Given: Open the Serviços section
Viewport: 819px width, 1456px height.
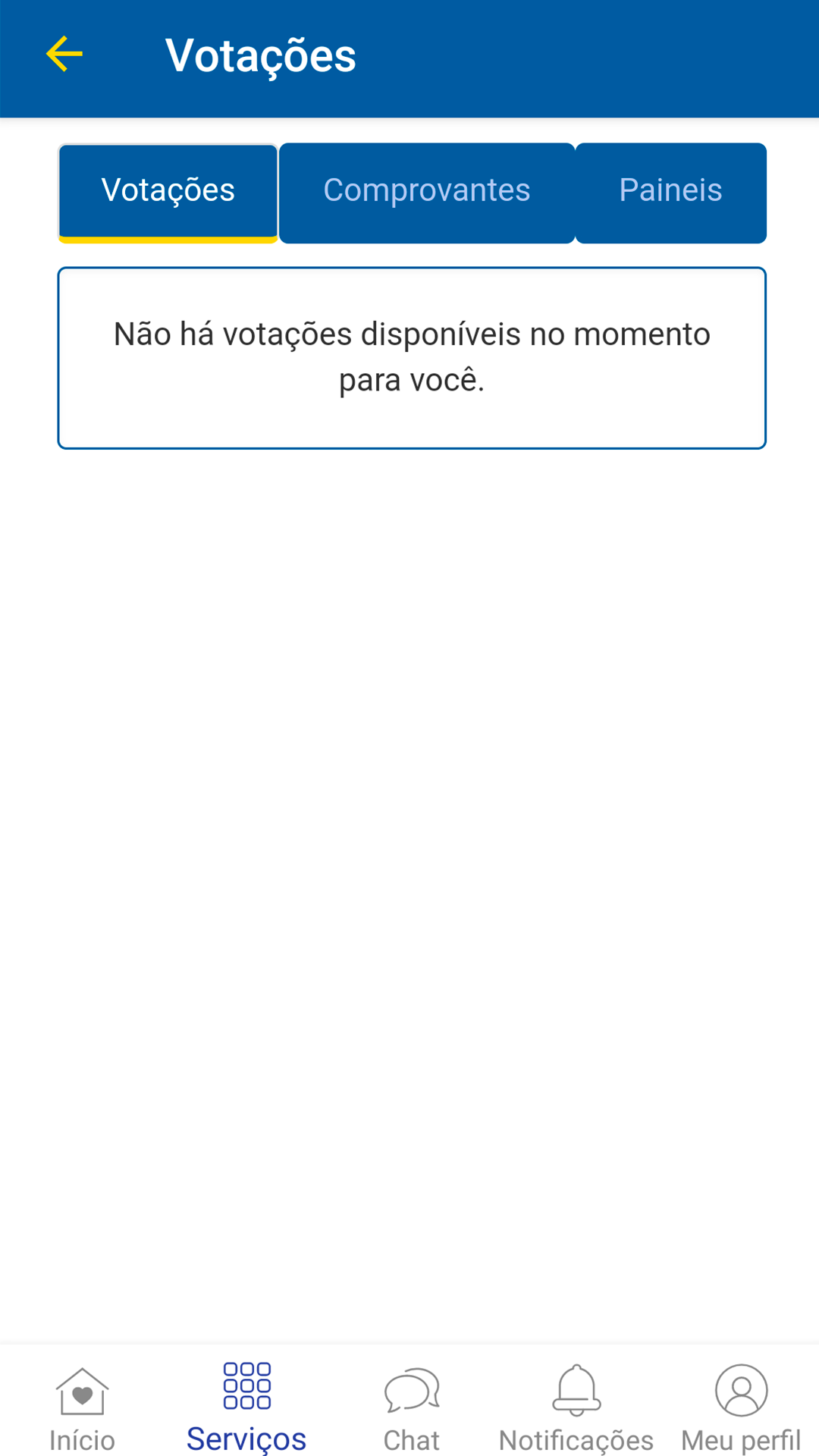Looking at the screenshot, I should 246,1407.
